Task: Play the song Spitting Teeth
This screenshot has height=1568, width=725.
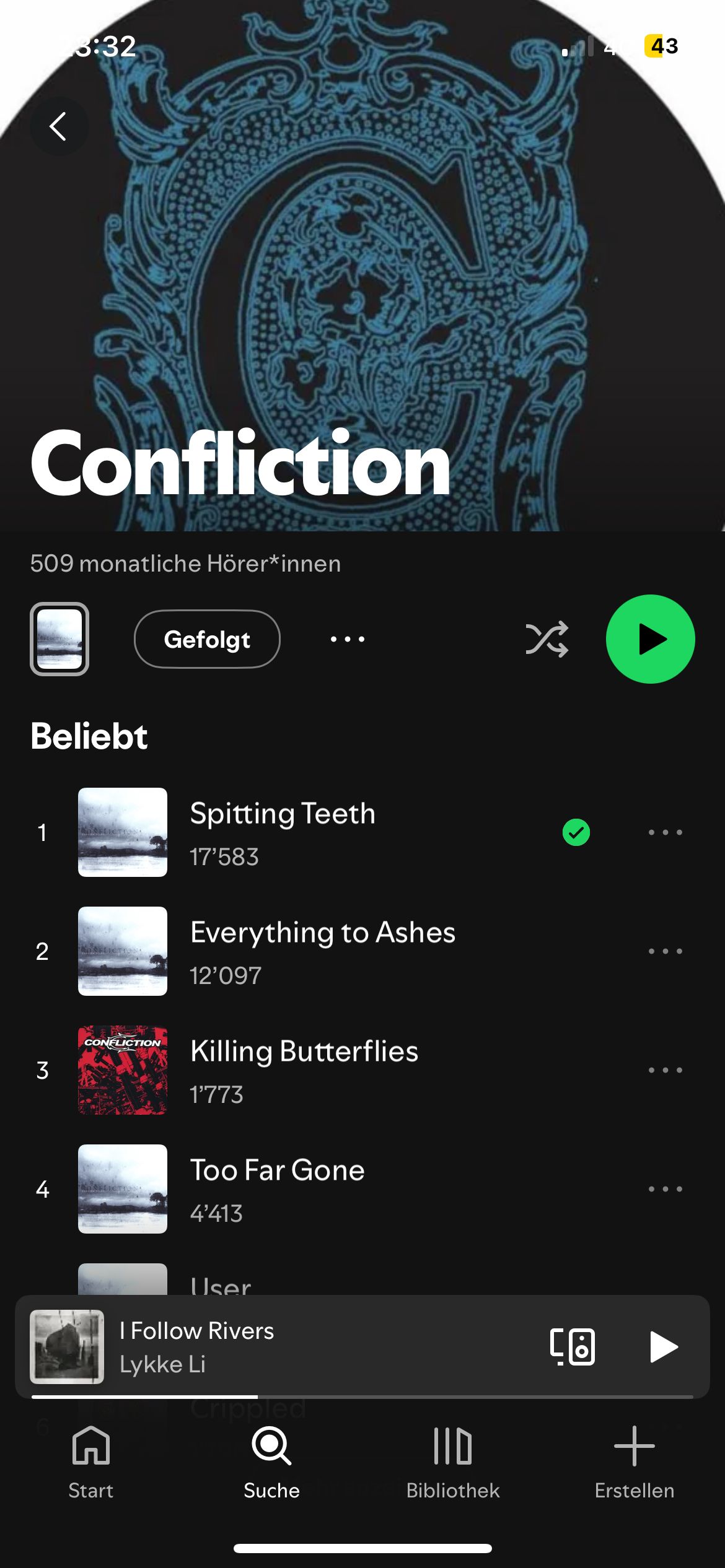Action: [283, 814]
